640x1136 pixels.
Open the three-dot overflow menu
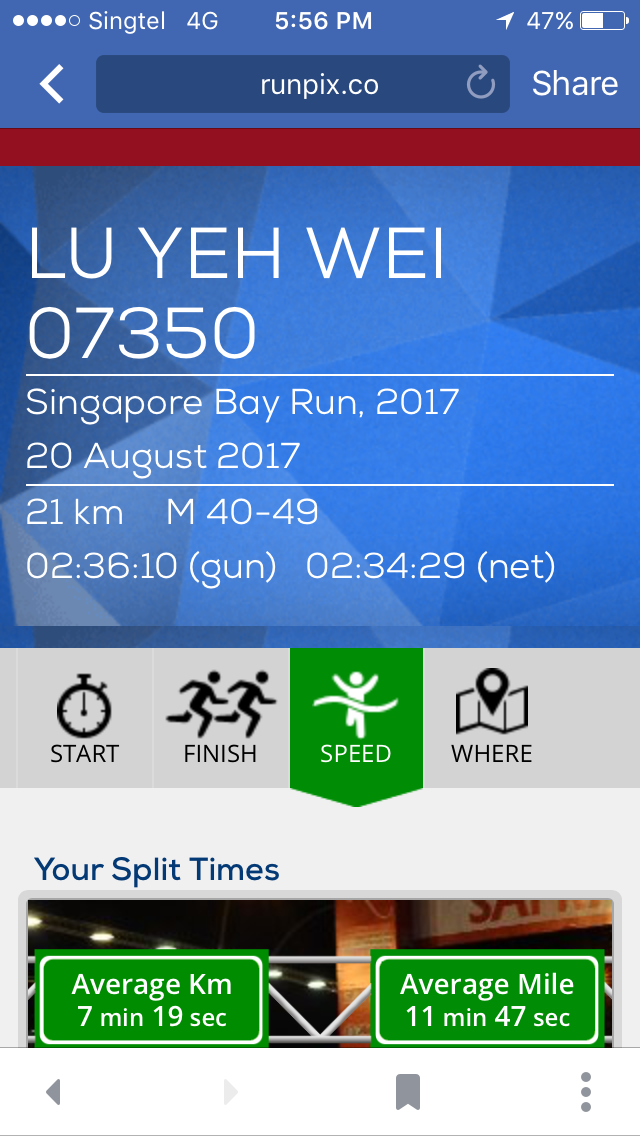coord(586,1092)
